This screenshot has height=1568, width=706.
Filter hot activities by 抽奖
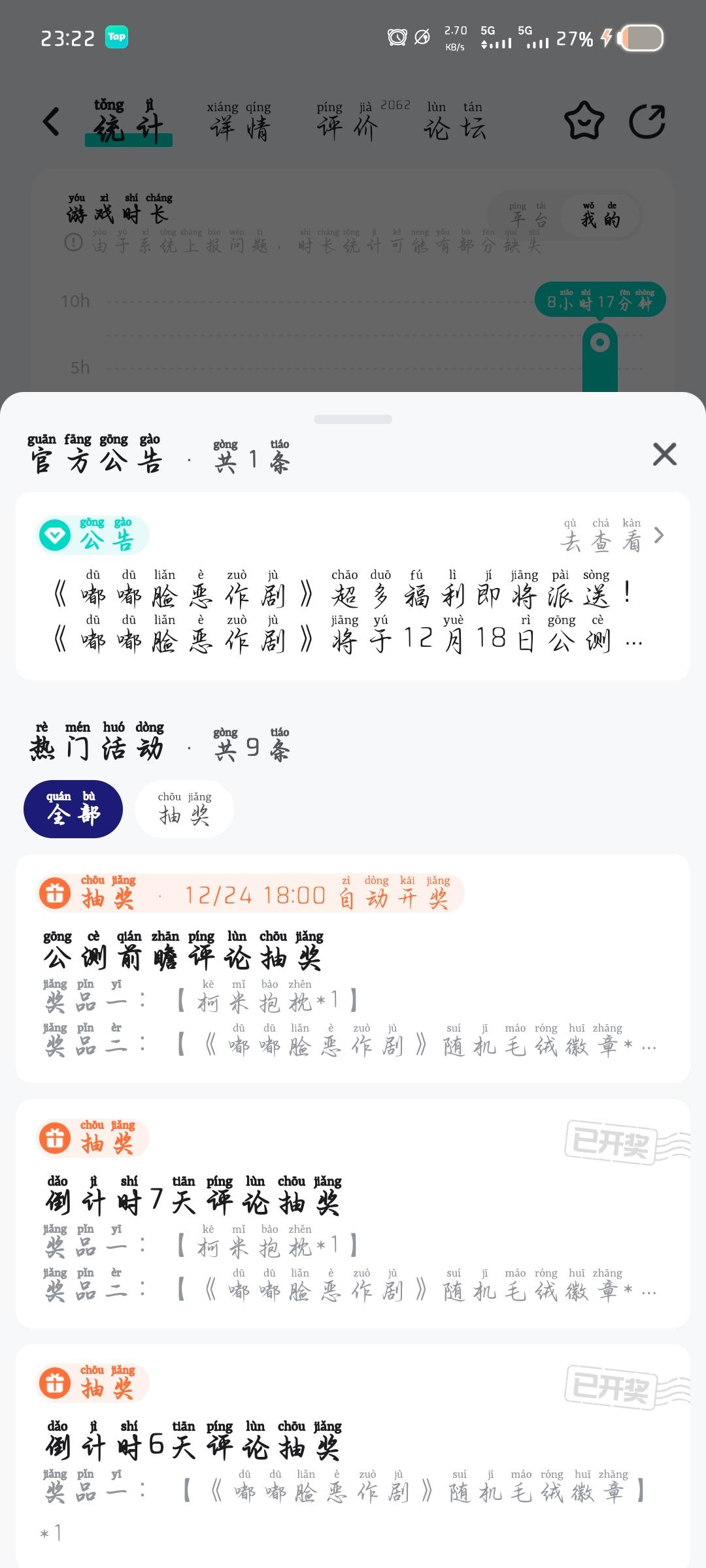click(x=184, y=809)
